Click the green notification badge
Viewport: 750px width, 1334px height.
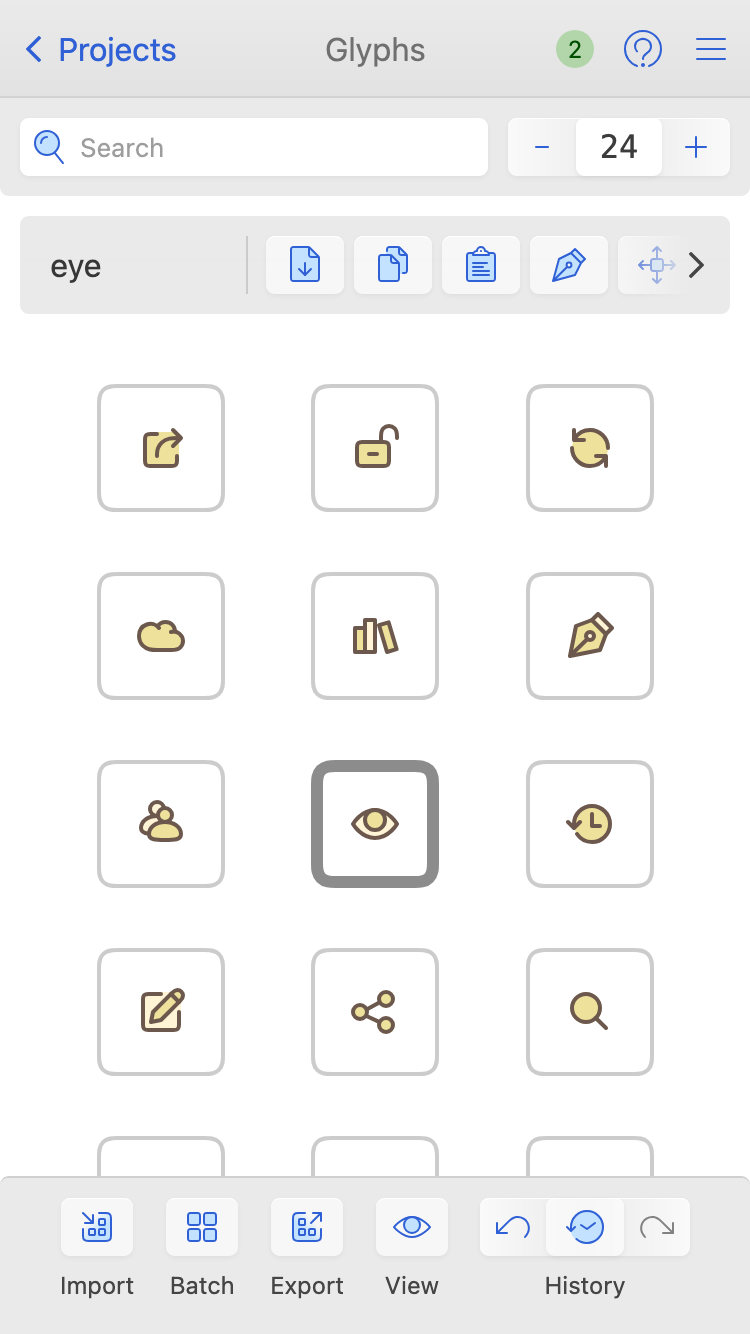(573, 48)
